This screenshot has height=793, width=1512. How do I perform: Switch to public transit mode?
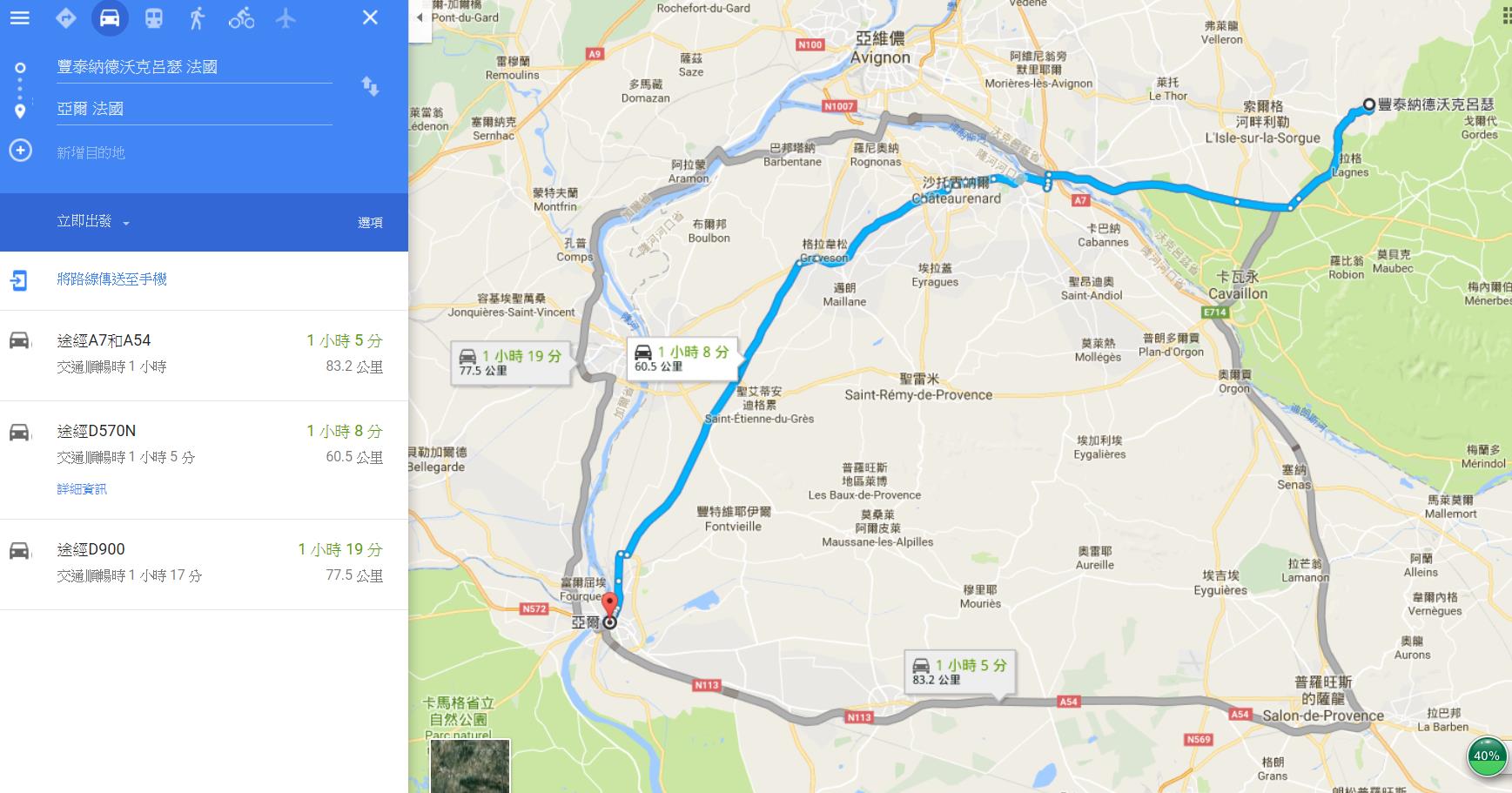pyautogui.click(x=154, y=17)
